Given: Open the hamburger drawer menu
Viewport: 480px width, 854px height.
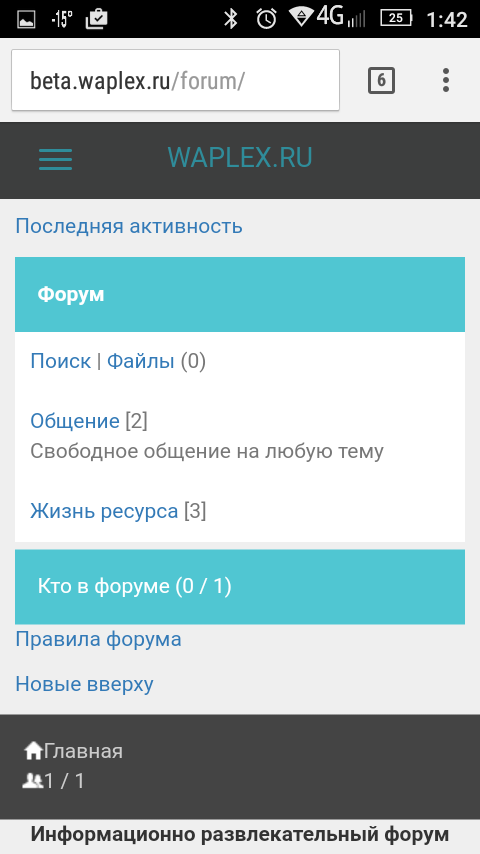Looking at the screenshot, I should 56,160.
